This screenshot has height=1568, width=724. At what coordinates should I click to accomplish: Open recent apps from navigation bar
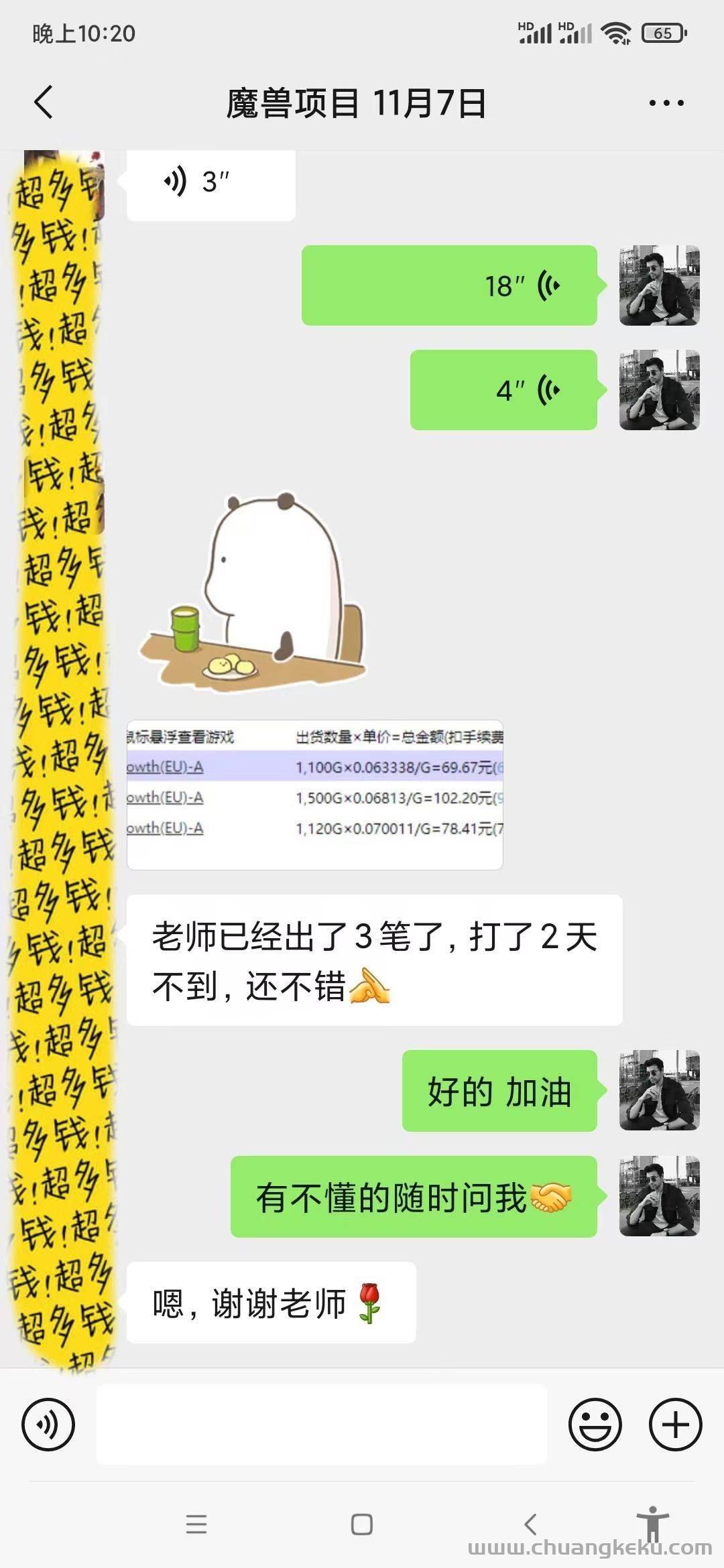pyautogui.click(x=196, y=1524)
